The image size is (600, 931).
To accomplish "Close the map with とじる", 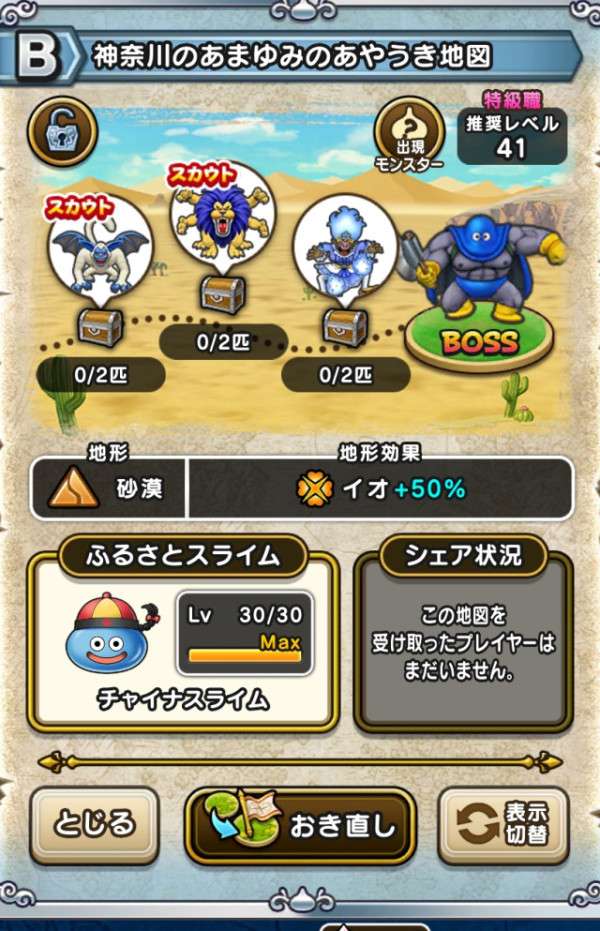I will 93,825.
